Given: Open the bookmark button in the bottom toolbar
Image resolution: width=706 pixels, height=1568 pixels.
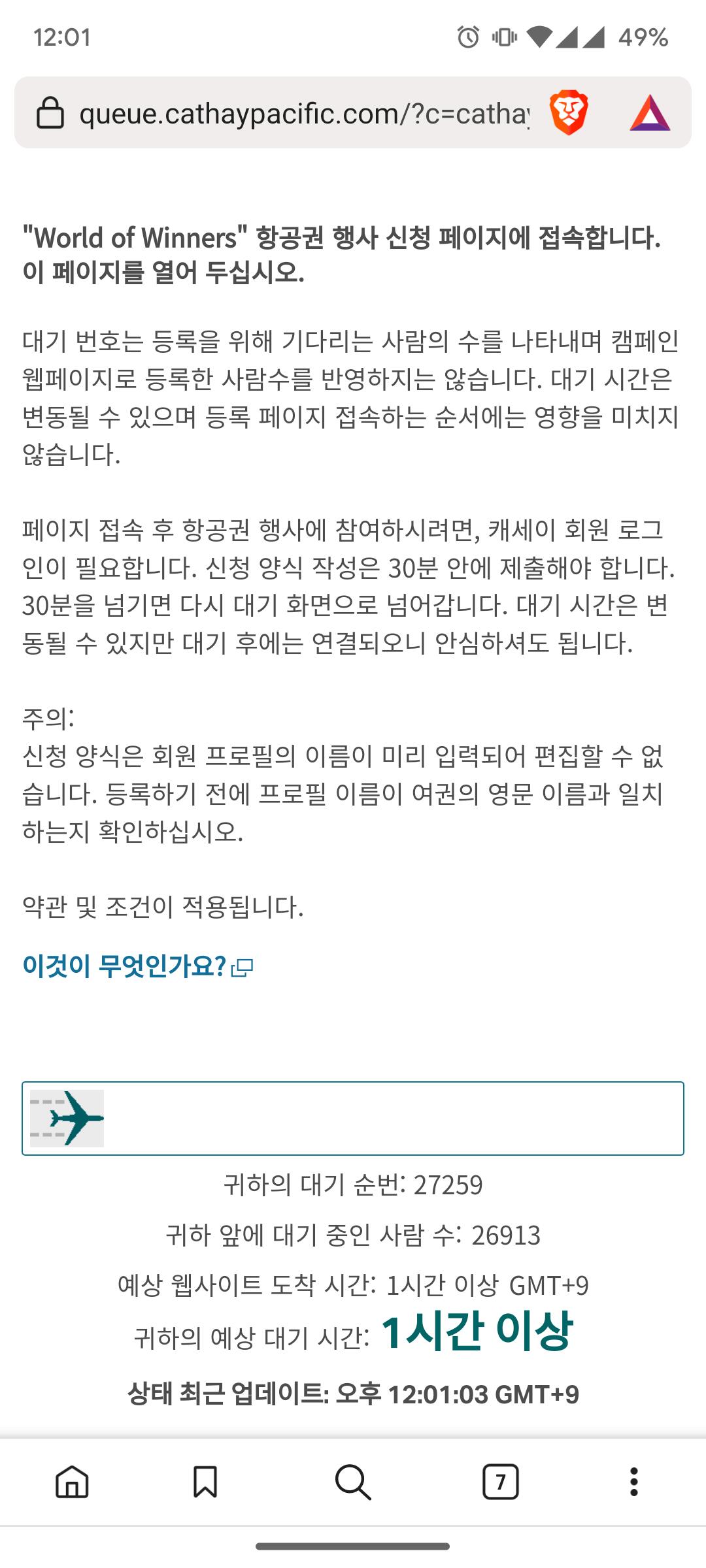Looking at the screenshot, I should click(205, 1481).
